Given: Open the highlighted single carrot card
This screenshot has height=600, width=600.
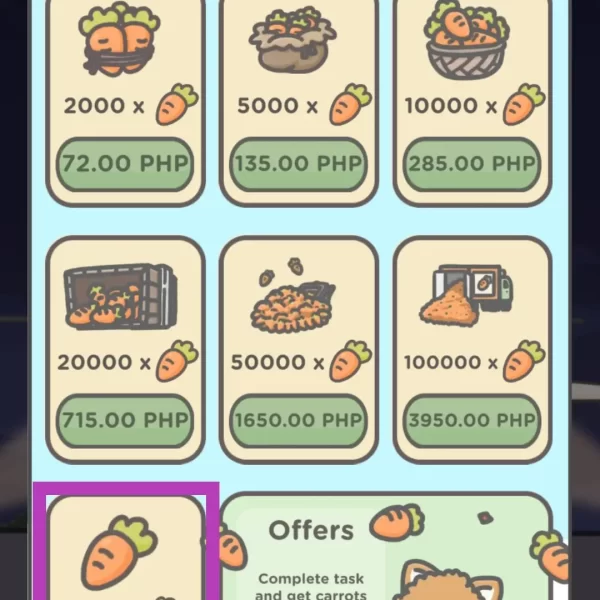Looking at the screenshot, I should click(x=125, y=548).
